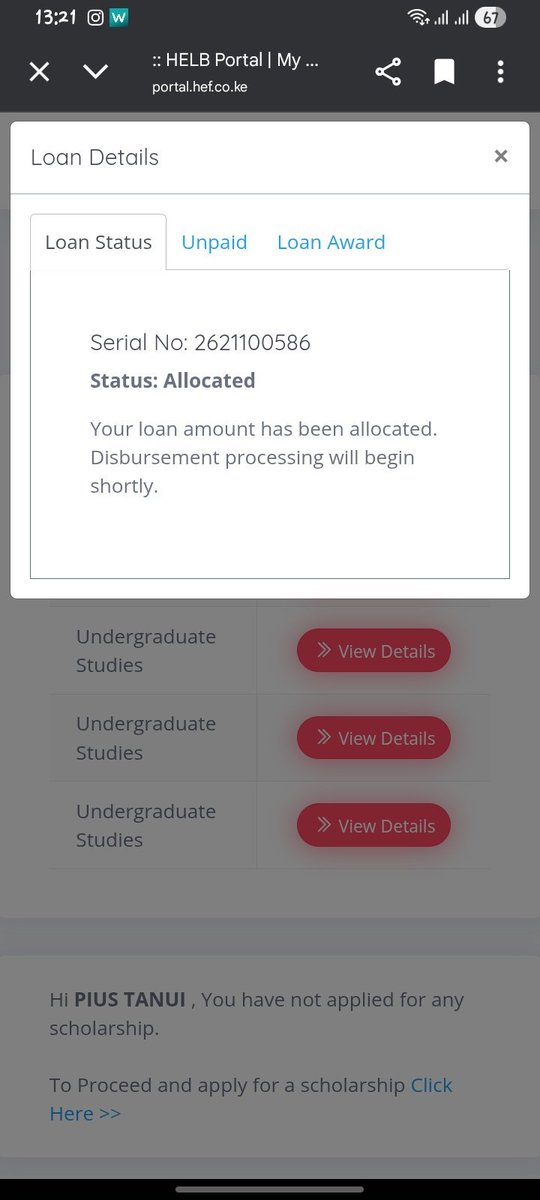Minimize the browser with the down chevron
This screenshot has width=540, height=1200.
click(96, 72)
